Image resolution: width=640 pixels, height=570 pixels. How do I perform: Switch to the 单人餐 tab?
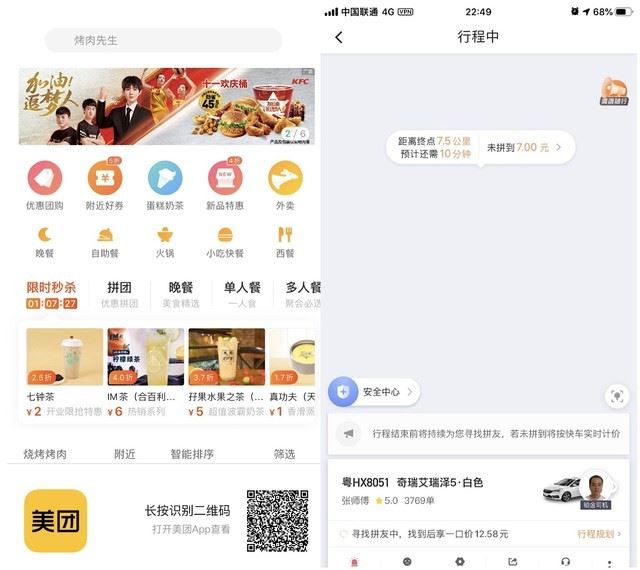tap(241, 294)
